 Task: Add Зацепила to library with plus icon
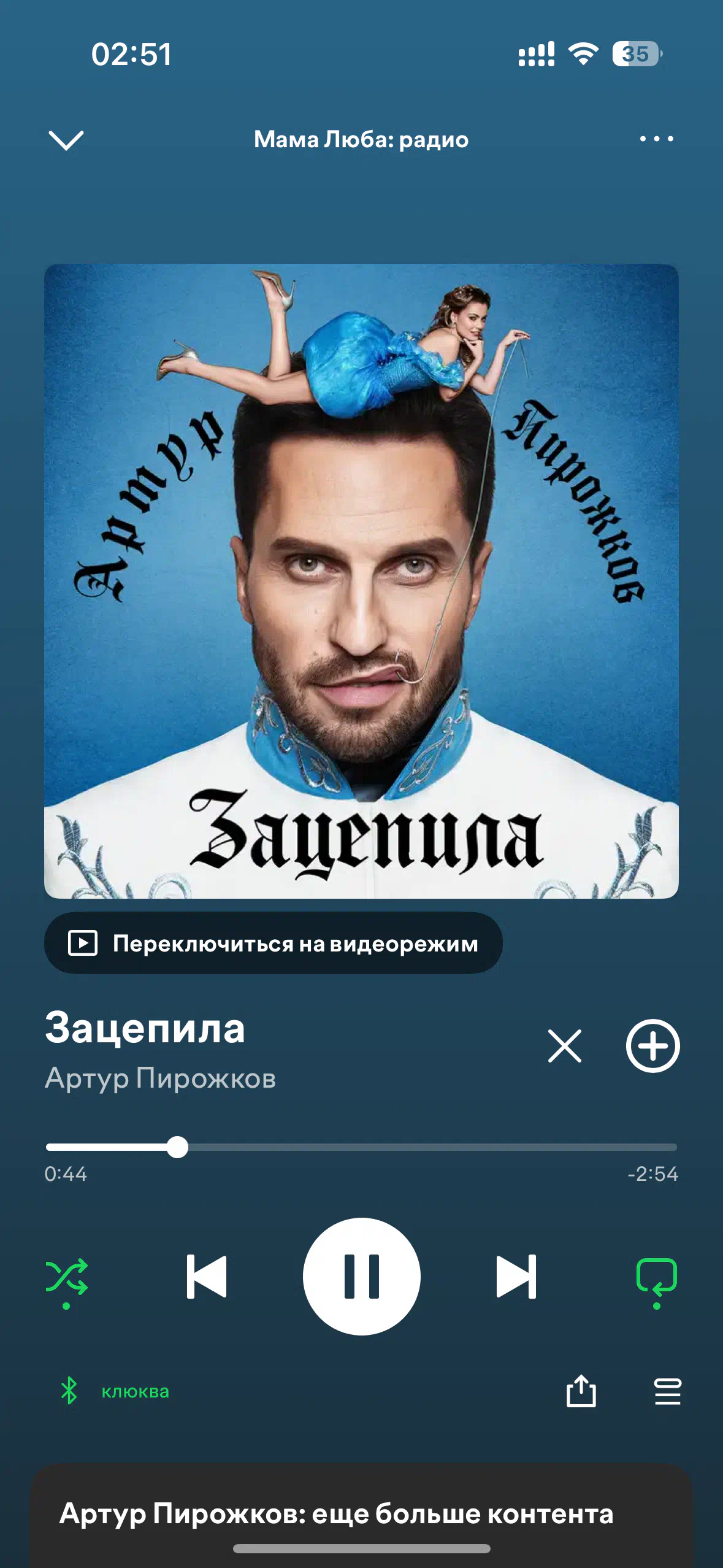pyautogui.click(x=652, y=1046)
